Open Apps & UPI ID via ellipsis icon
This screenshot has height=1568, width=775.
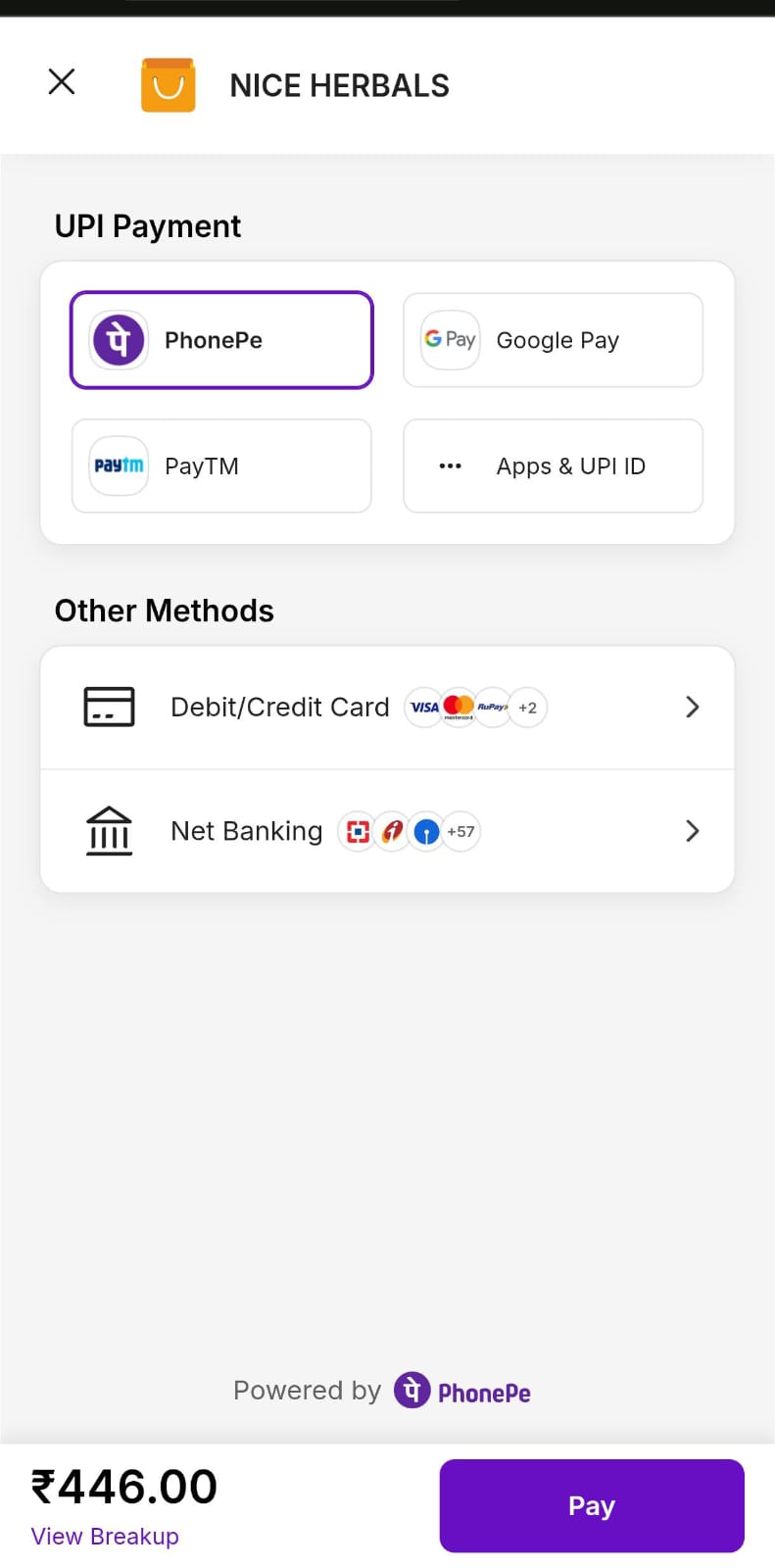tap(450, 465)
